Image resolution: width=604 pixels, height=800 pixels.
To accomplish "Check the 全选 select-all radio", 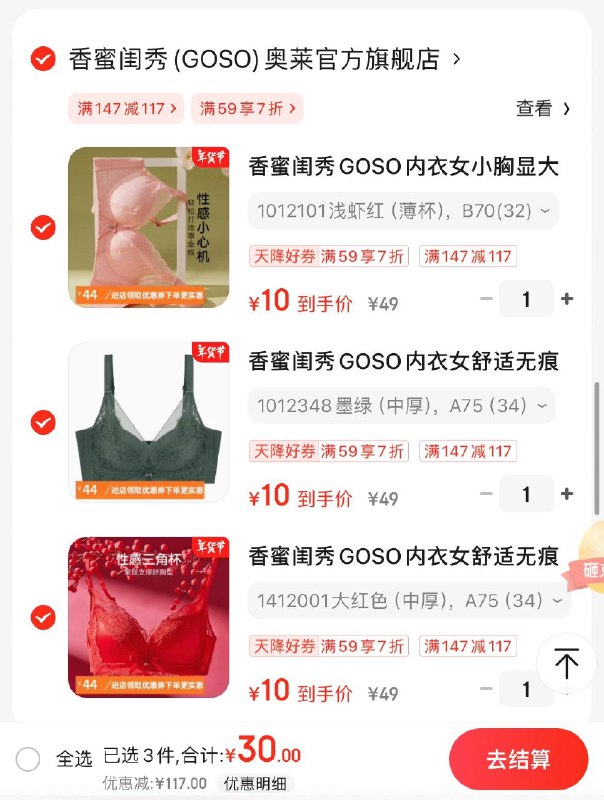I will coord(28,759).
